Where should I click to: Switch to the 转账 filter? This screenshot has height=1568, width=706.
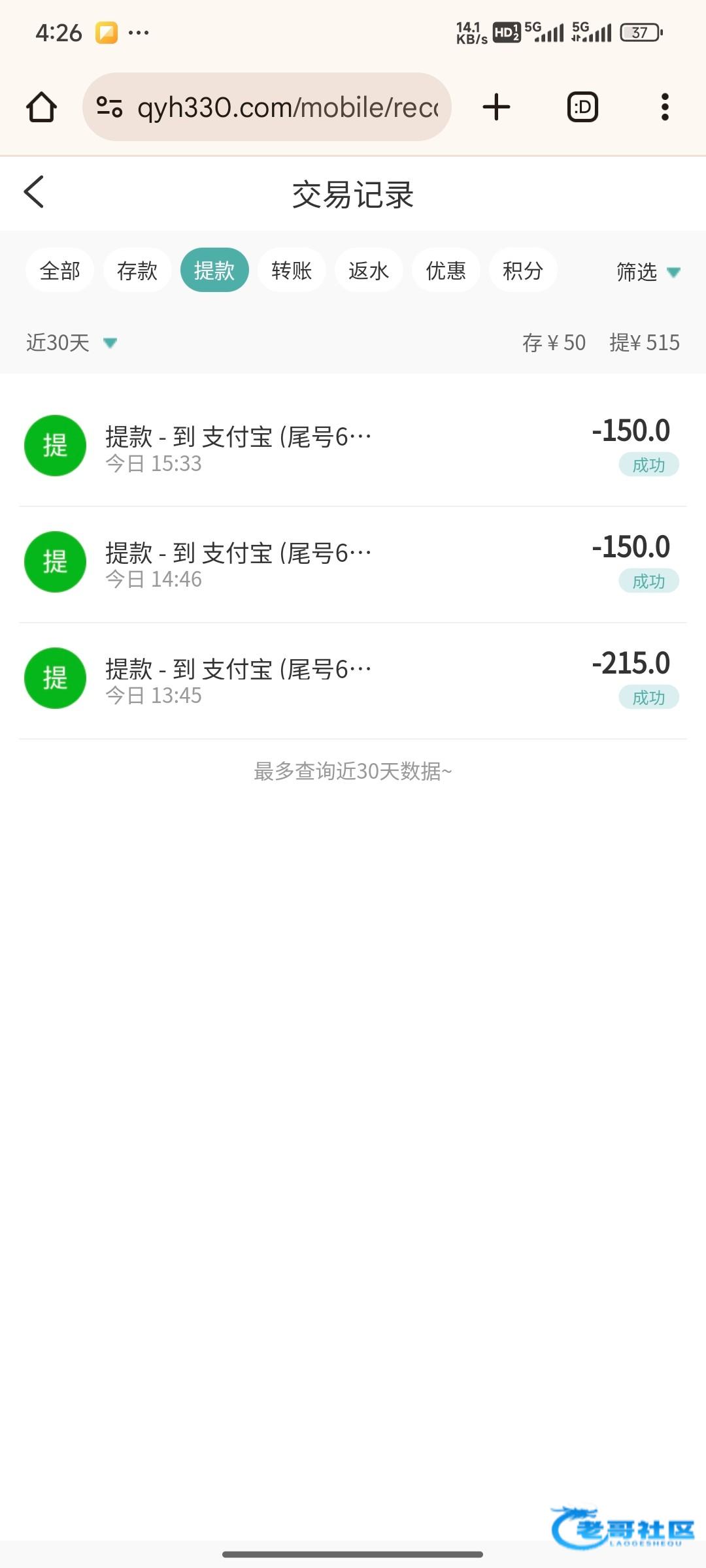tap(292, 270)
